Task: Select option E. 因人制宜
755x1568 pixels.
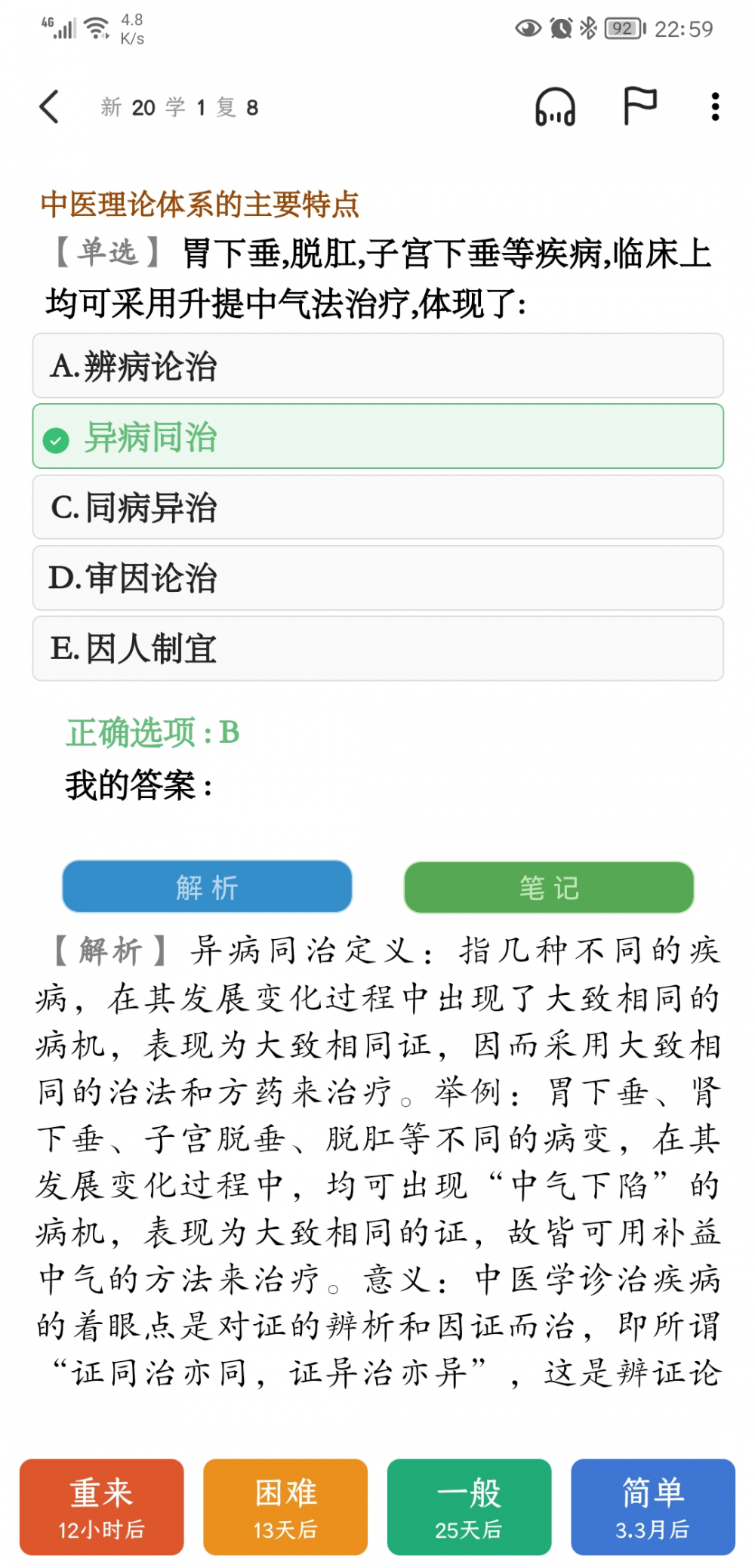Action: coord(377,648)
